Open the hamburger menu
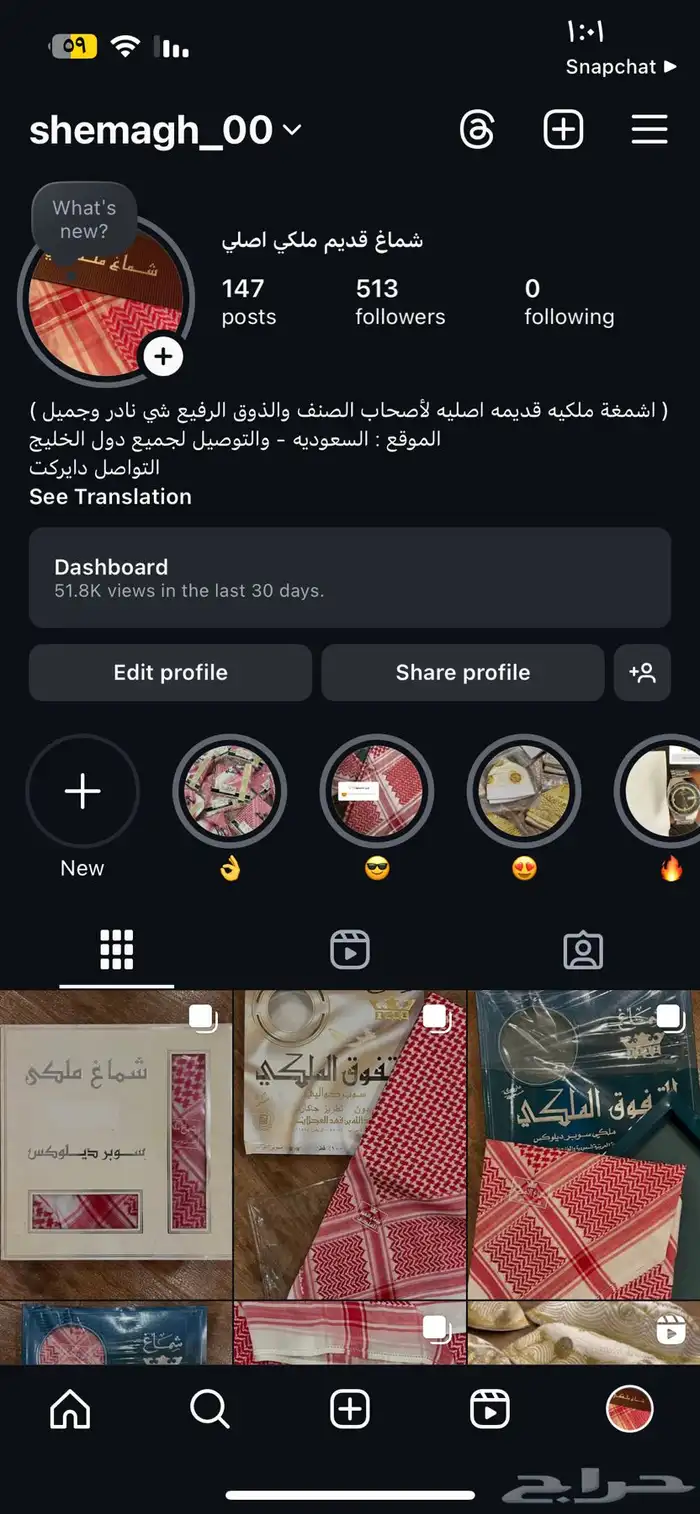Screen dimensions: 700x1514 pos(649,130)
